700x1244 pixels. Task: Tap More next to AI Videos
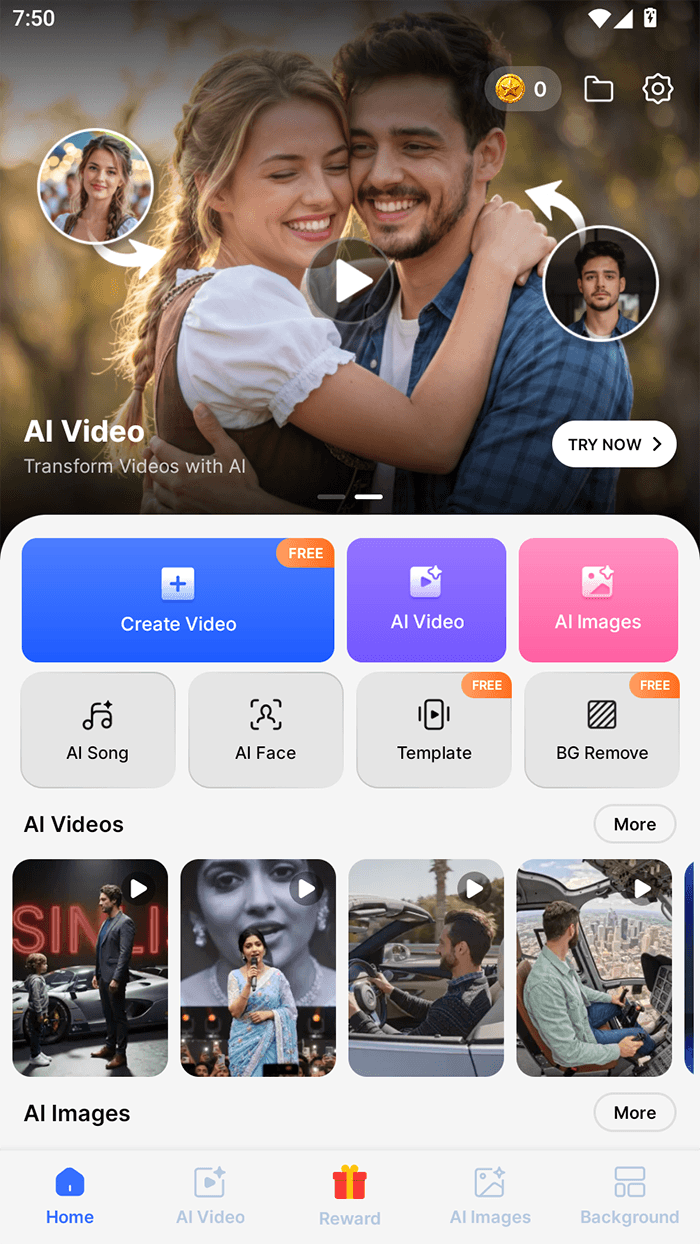click(635, 824)
